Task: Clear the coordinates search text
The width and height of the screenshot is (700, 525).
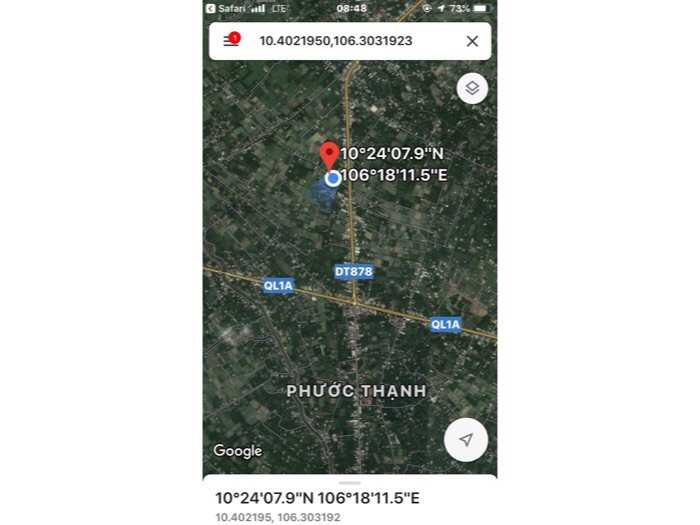Action: [x=472, y=41]
